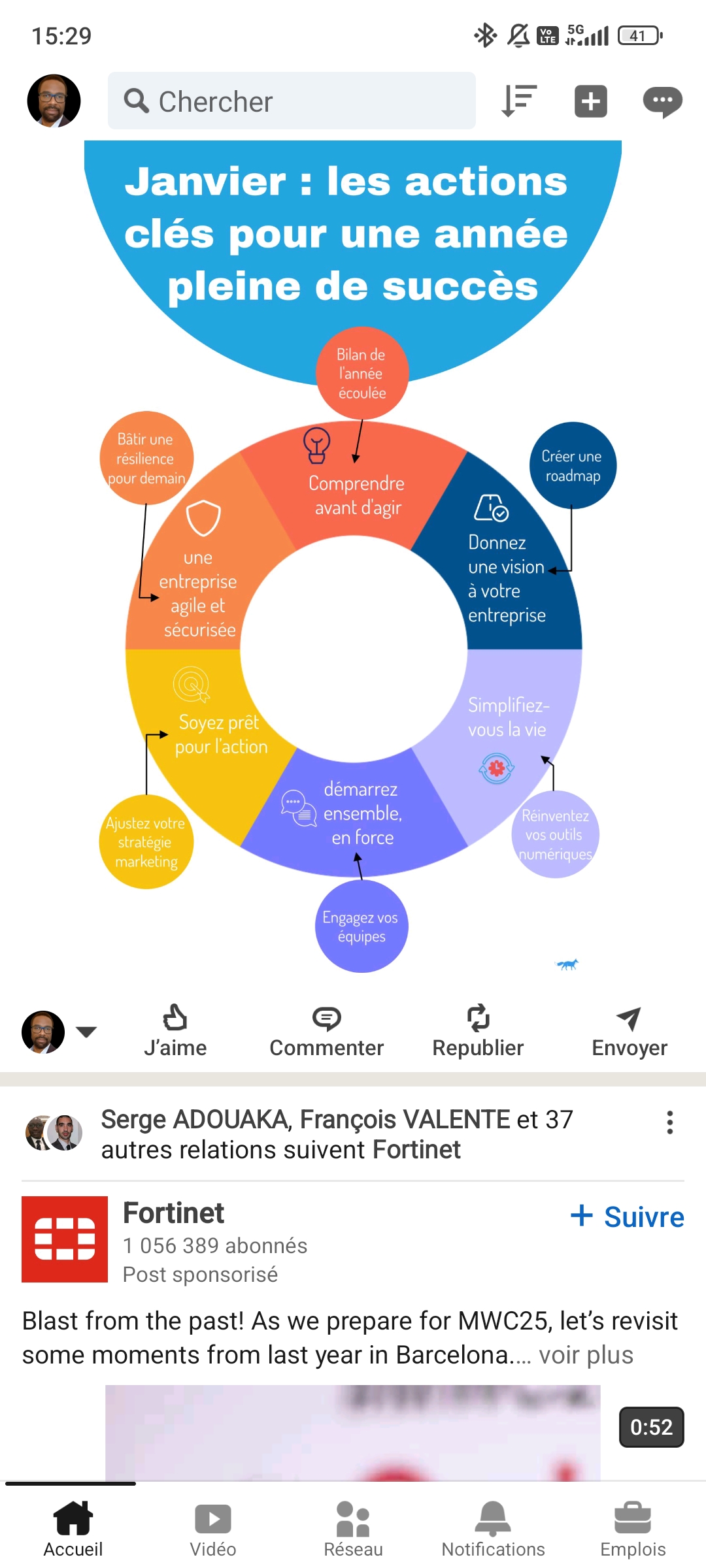This screenshot has height=1568, width=706.
Task: Republier this post
Action: tap(478, 1031)
